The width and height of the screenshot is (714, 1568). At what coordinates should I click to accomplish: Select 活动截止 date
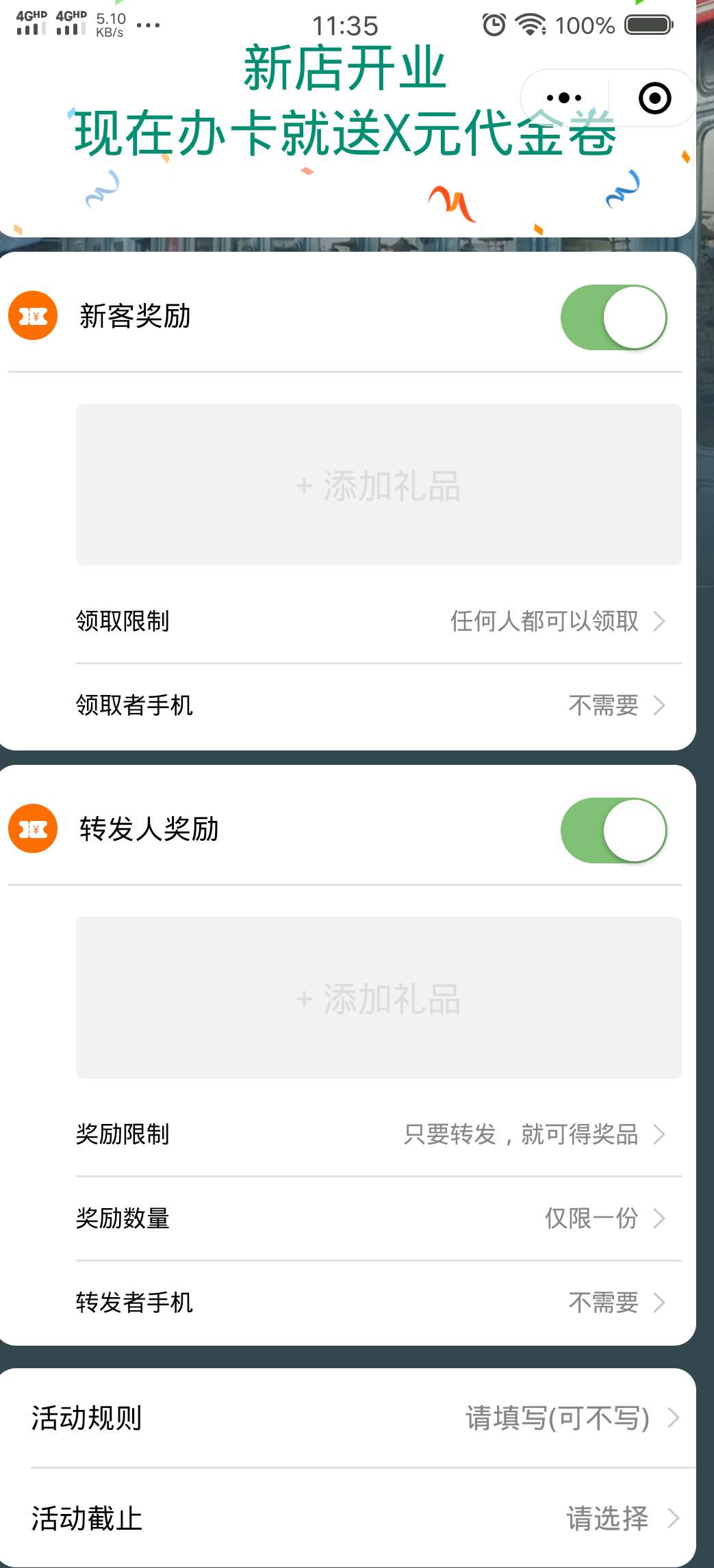[x=356, y=1519]
